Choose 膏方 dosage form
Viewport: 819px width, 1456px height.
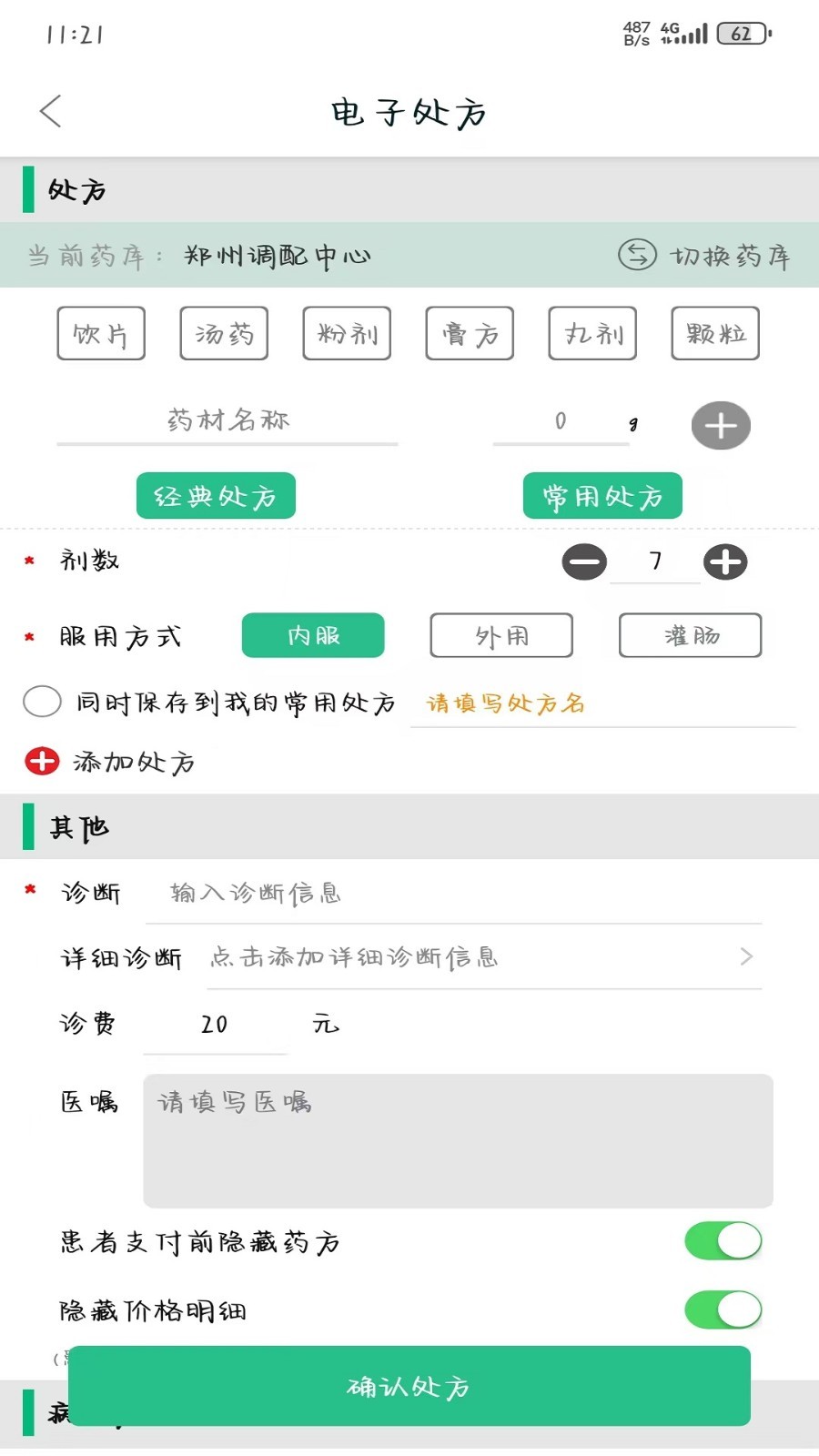[470, 334]
